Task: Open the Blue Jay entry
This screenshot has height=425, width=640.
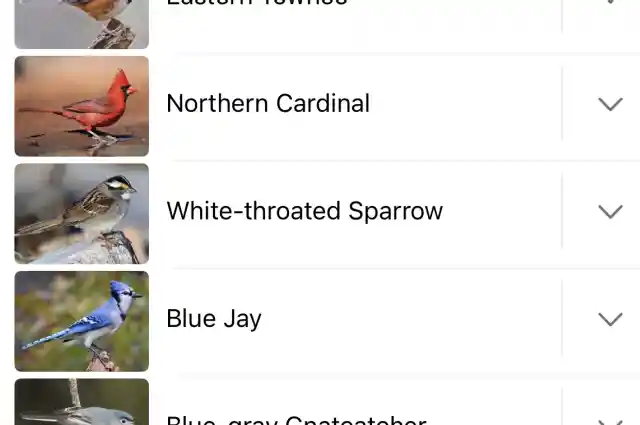Action: [214, 319]
